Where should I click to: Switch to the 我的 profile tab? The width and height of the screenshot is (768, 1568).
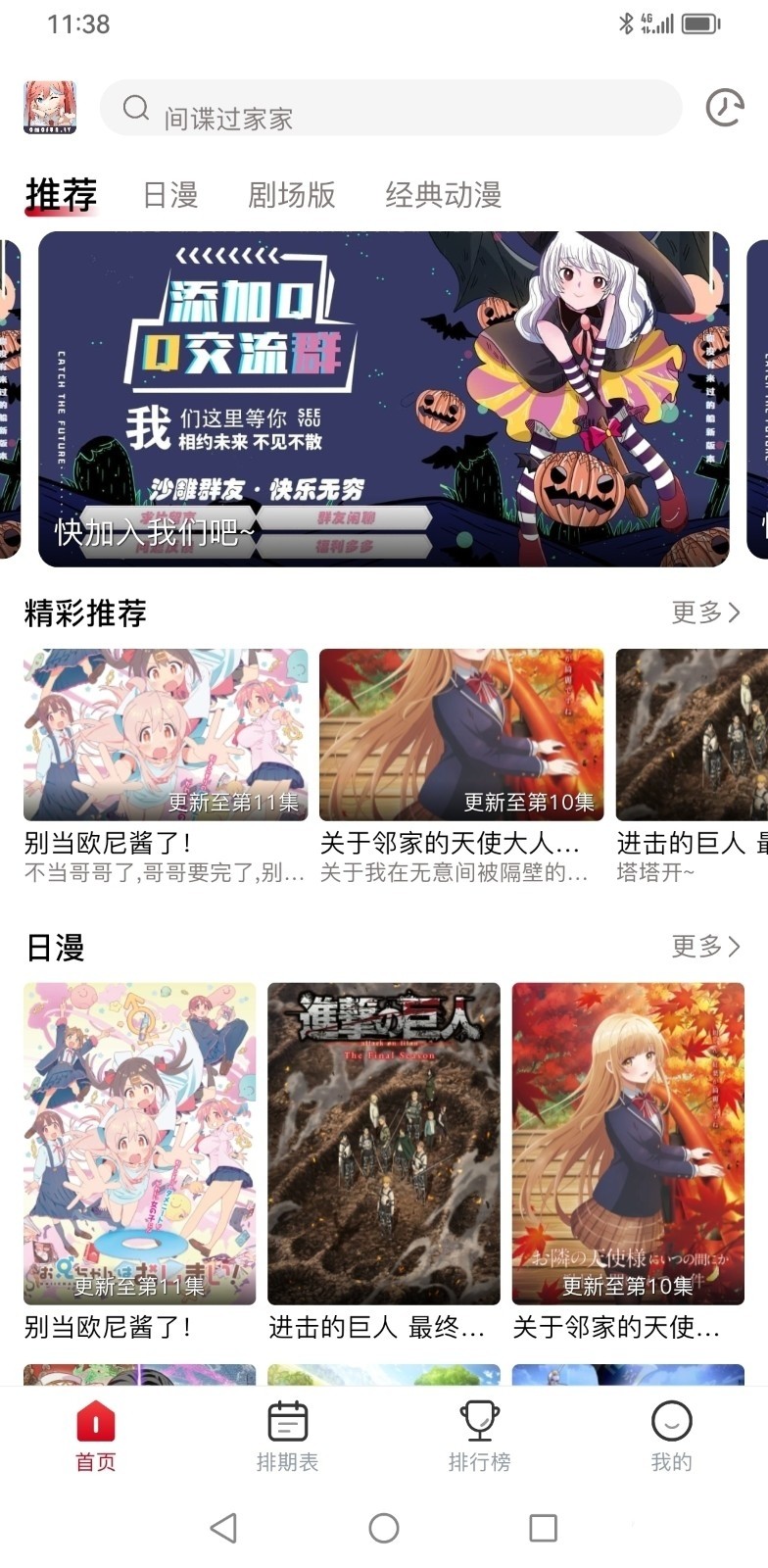click(671, 1436)
